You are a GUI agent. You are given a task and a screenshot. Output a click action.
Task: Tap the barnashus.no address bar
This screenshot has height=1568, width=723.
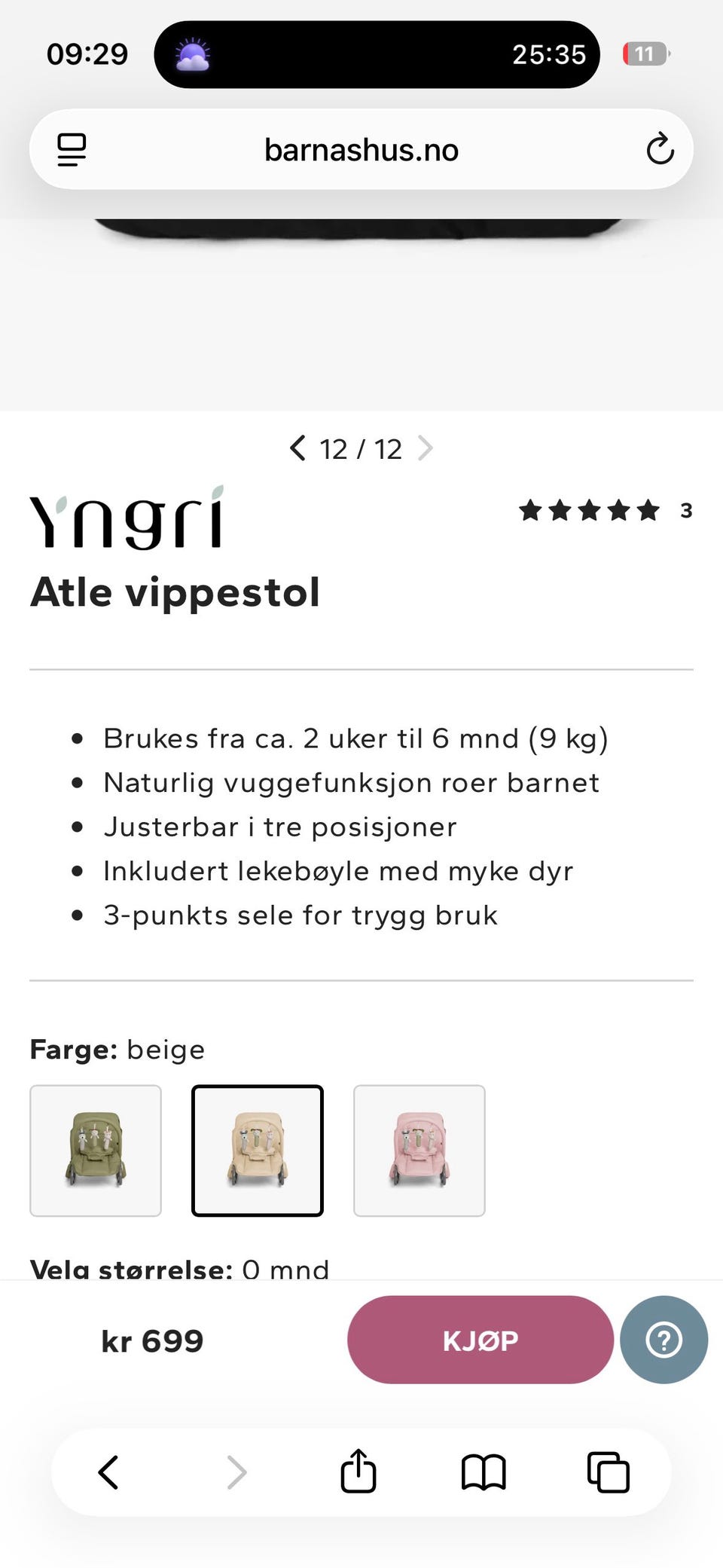tap(361, 149)
